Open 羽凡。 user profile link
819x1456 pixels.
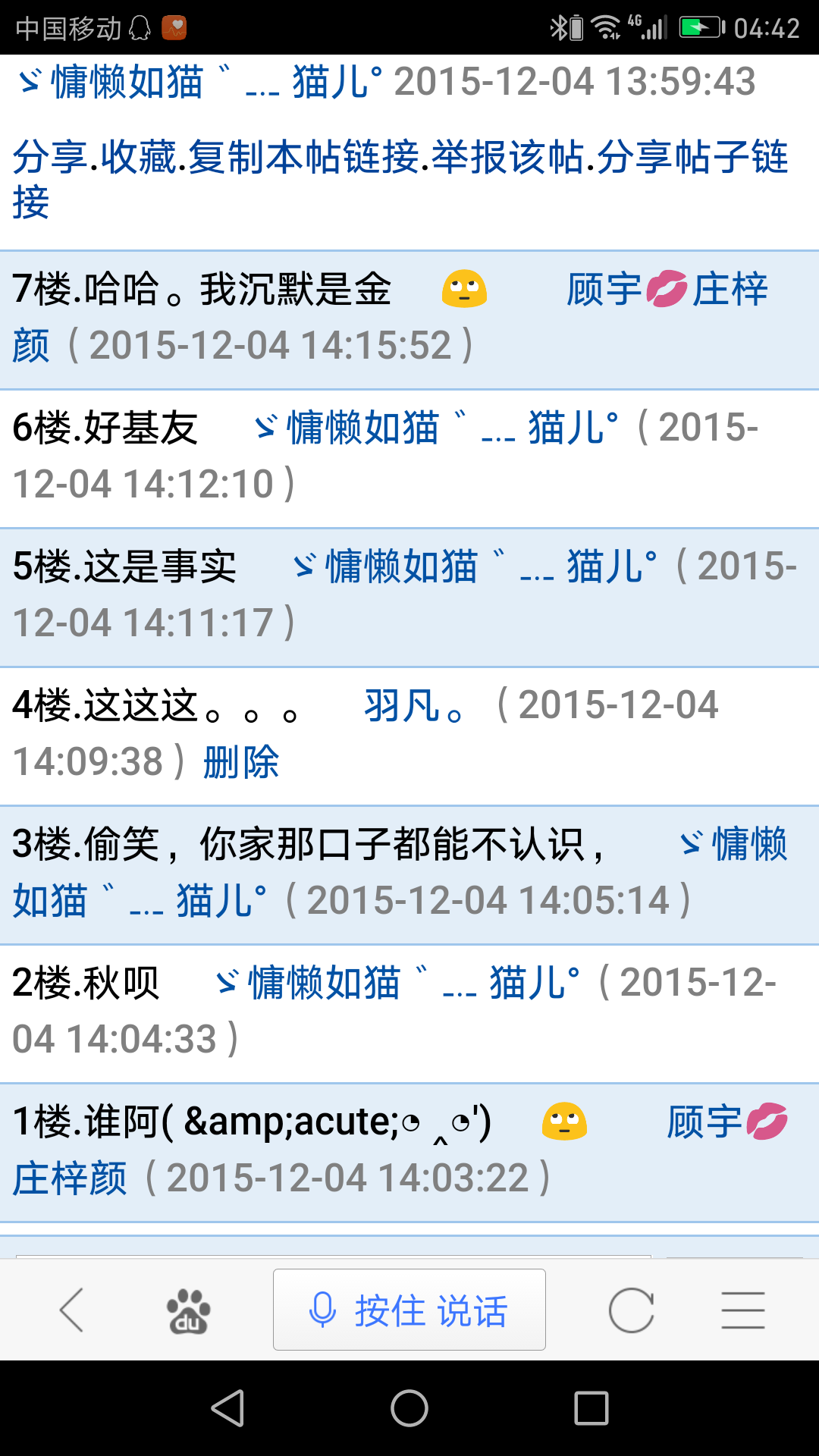(414, 706)
